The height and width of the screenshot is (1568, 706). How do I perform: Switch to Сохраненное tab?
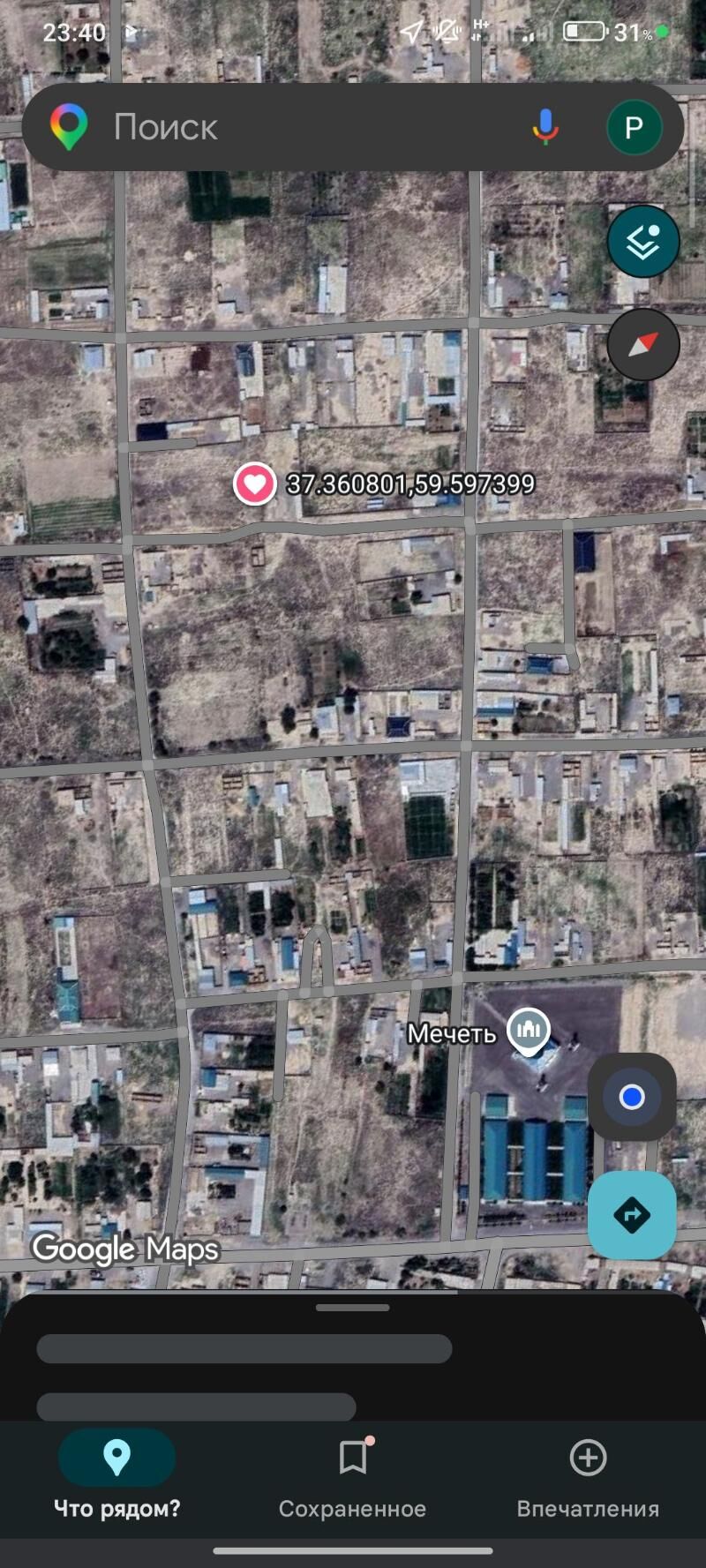pyautogui.click(x=352, y=1477)
